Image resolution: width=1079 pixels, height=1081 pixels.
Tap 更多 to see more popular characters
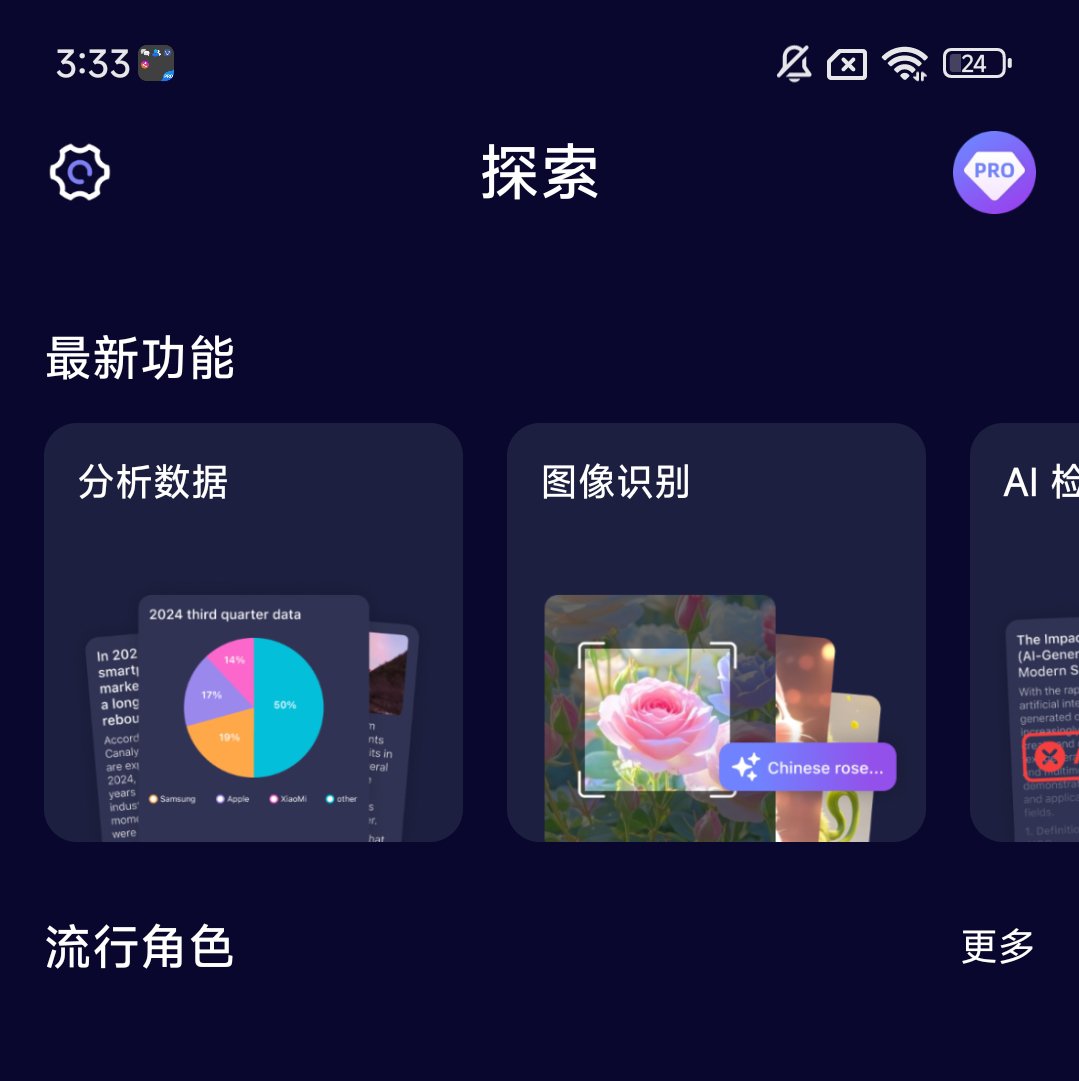tap(997, 946)
